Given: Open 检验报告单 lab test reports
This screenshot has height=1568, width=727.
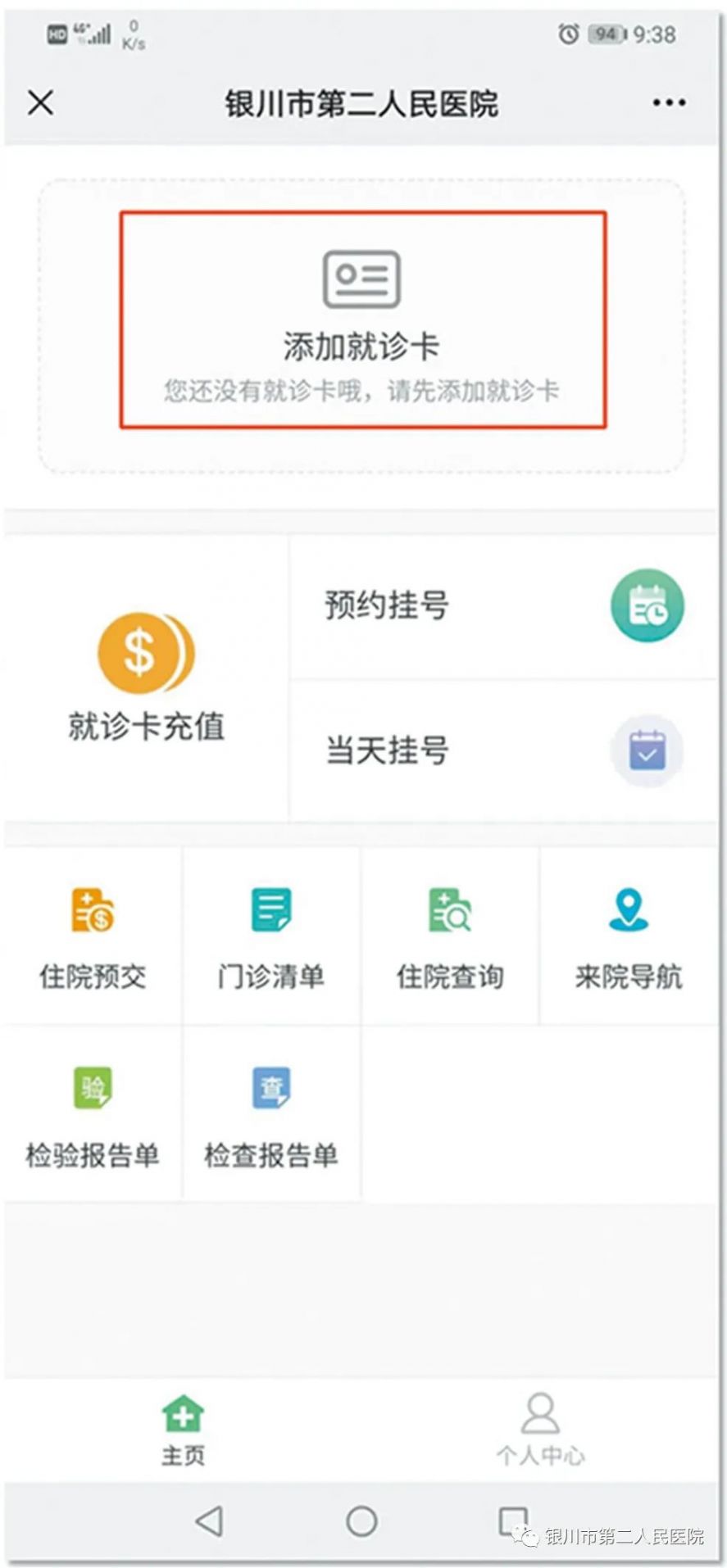Looking at the screenshot, I should (x=93, y=1115).
